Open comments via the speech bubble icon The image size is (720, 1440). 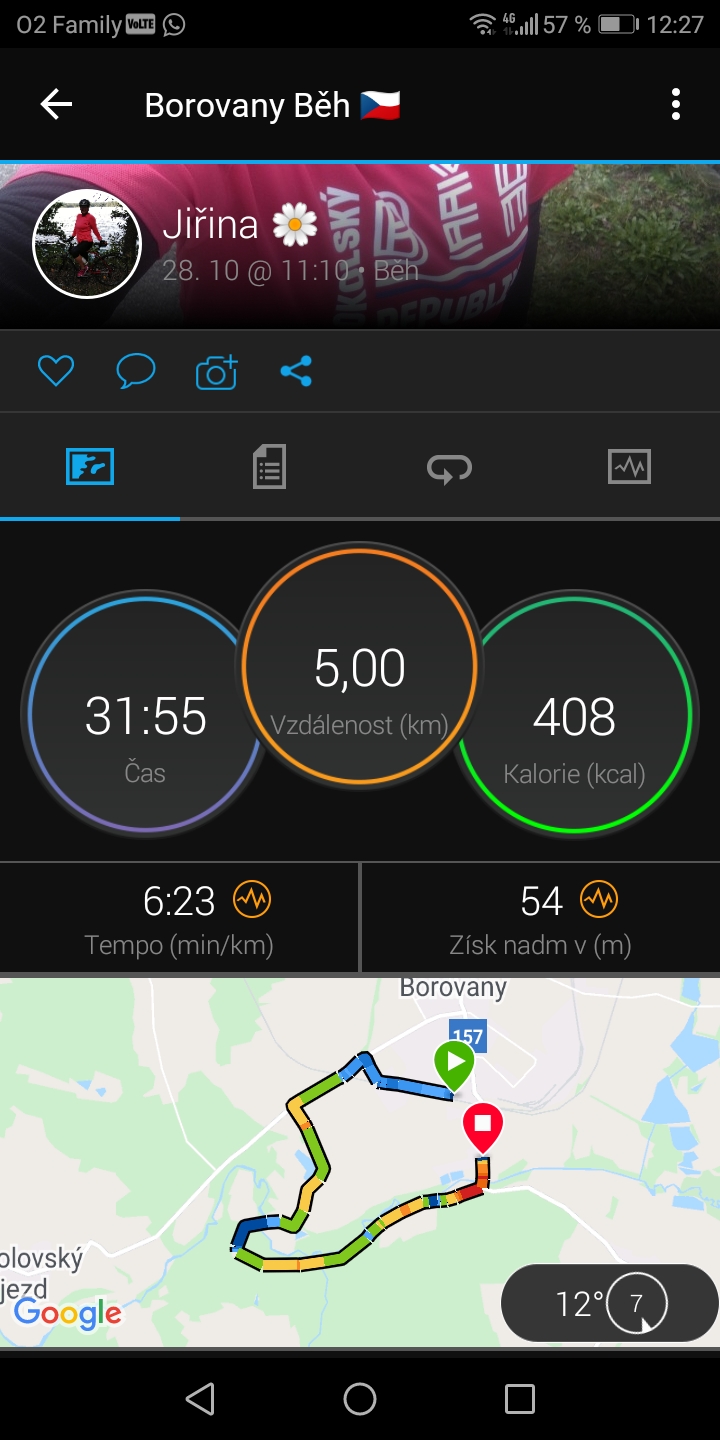136,372
